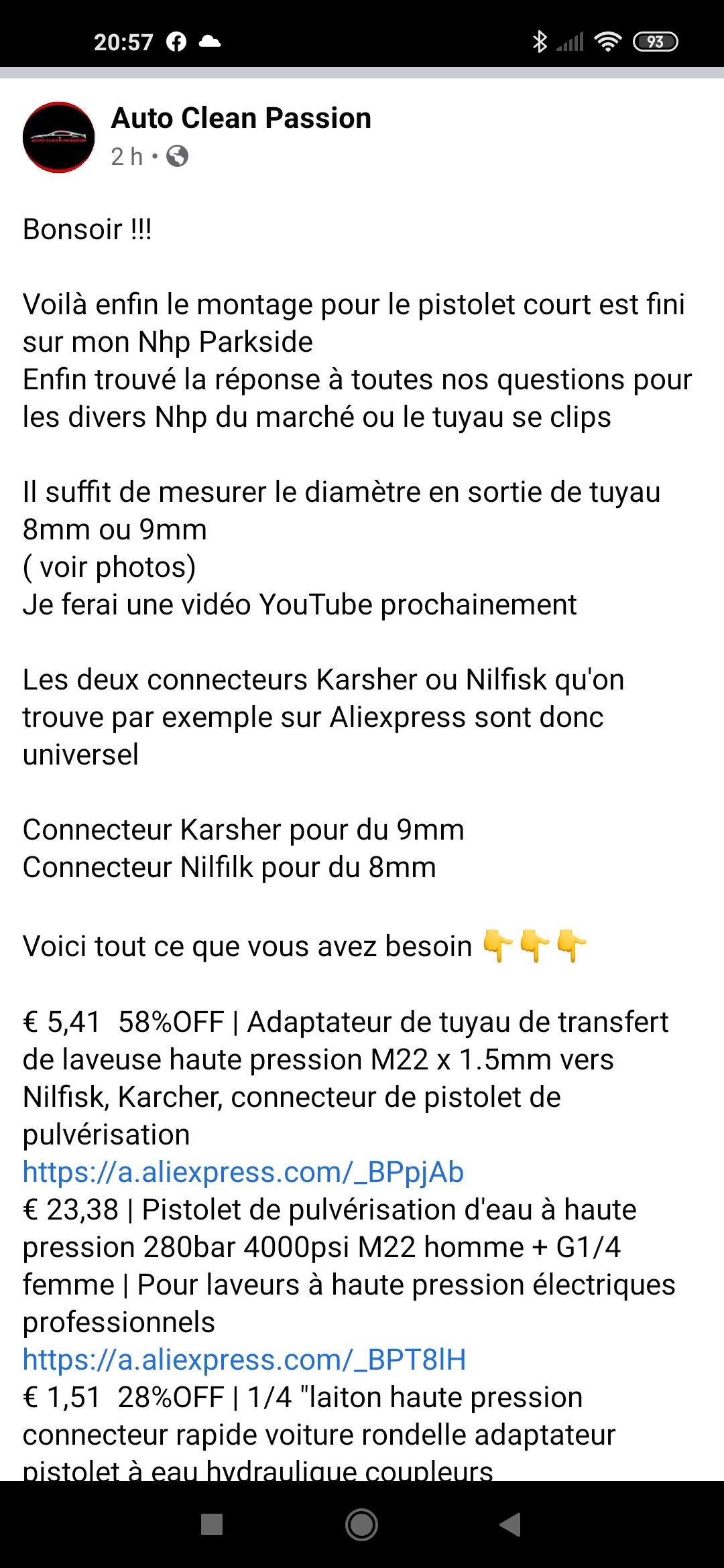
Task: Open the aliexpress link ending in _BPT8lH
Action: pos(244,1360)
